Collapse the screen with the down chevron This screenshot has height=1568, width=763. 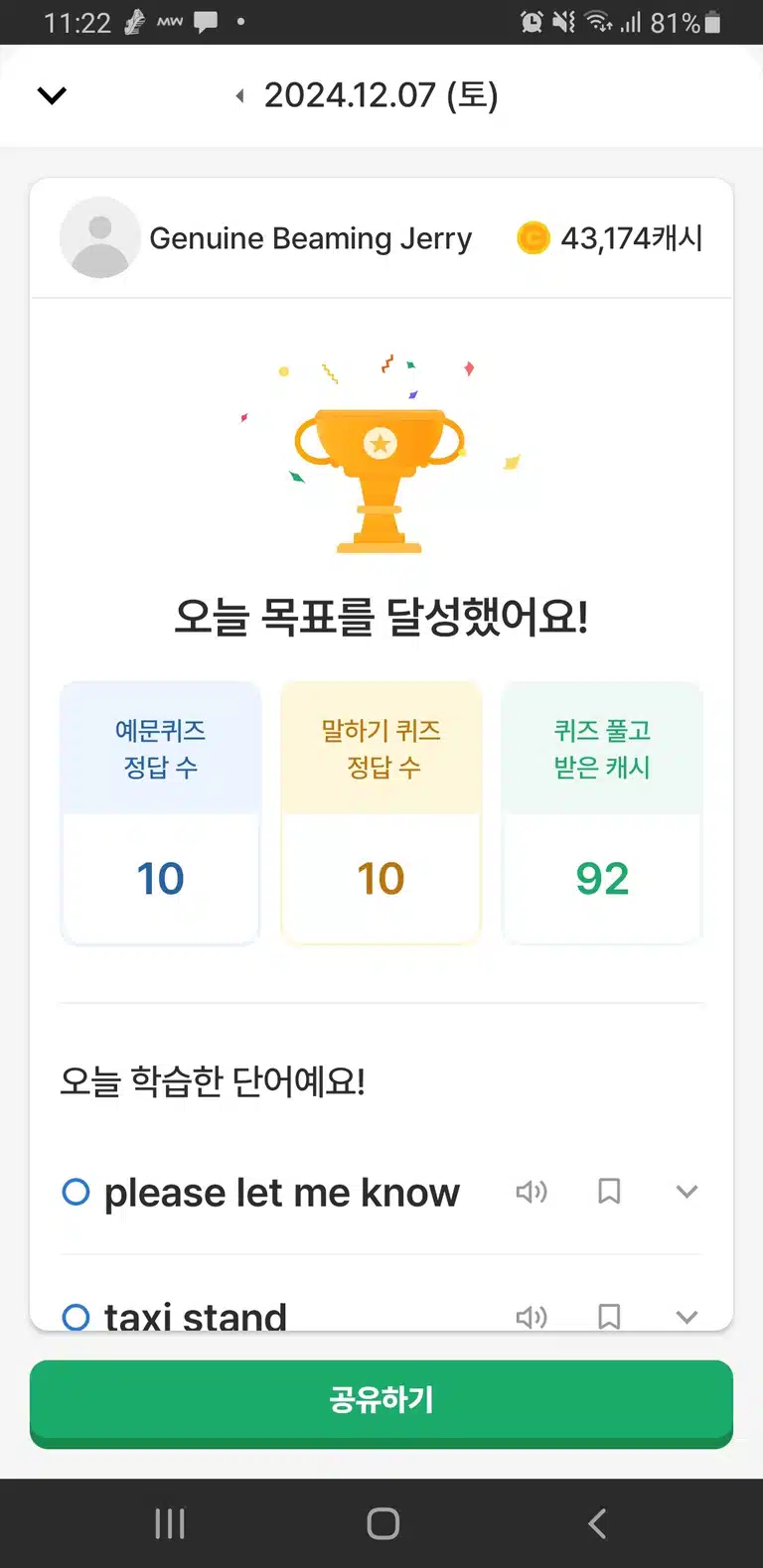(52, 95)
